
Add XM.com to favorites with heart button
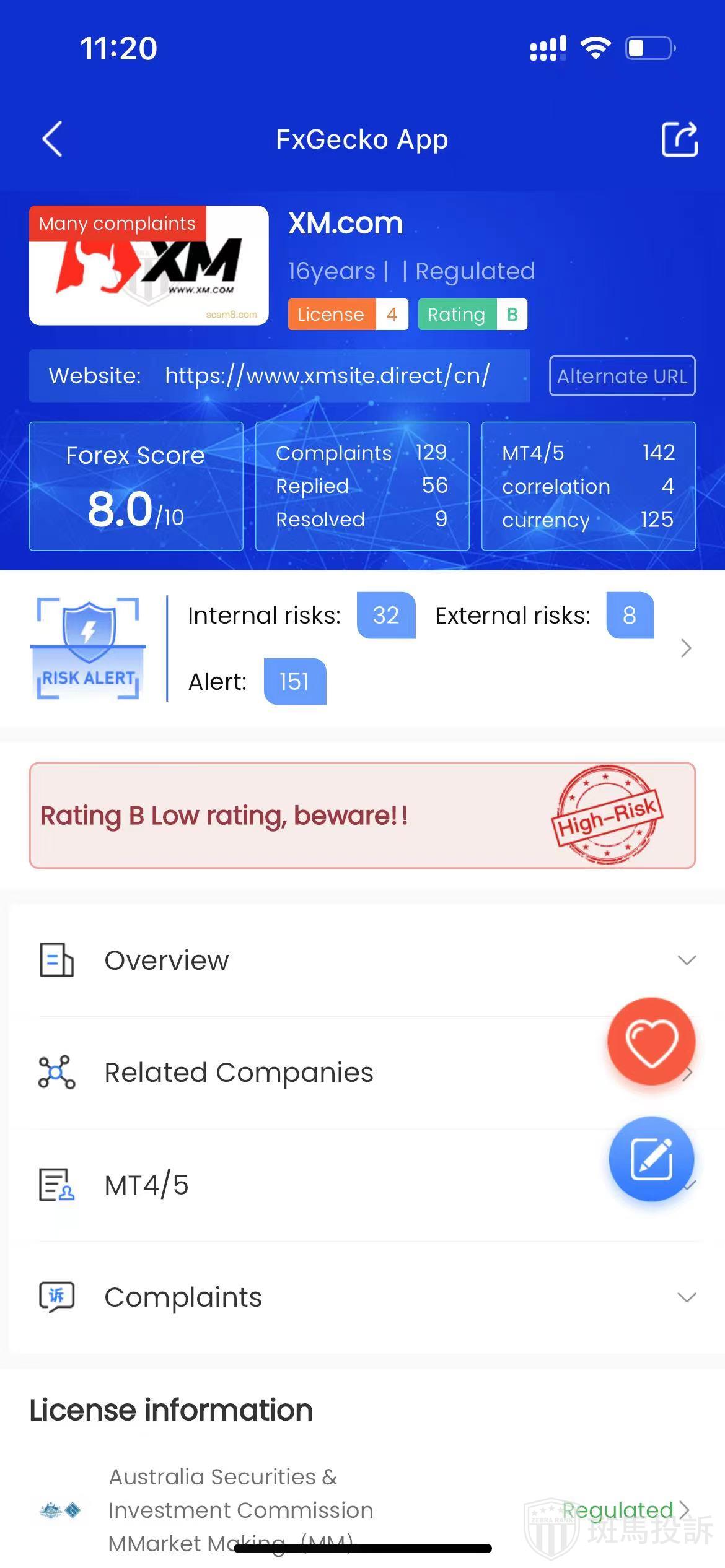point(651,1041)
